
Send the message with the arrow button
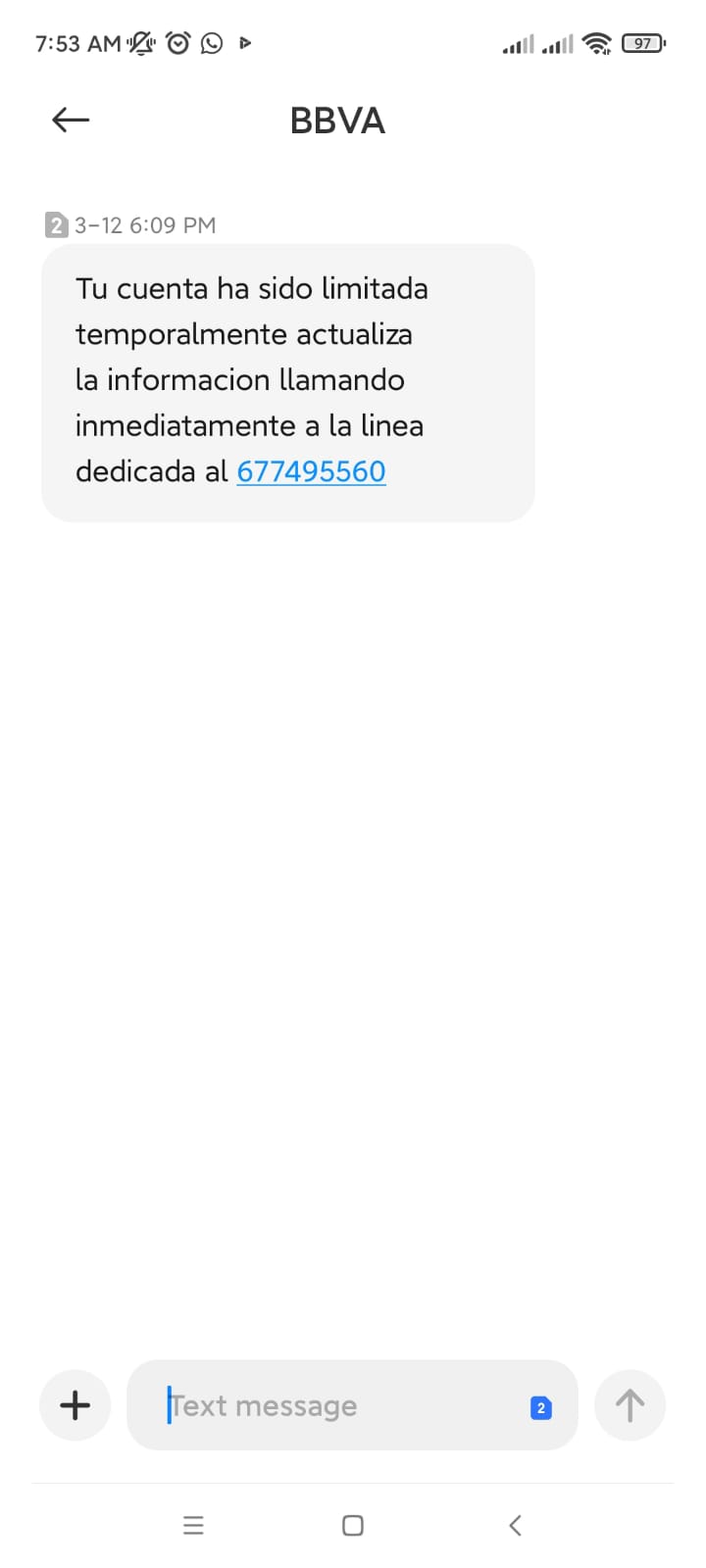pyautogui.click(x=630, y=1405)
